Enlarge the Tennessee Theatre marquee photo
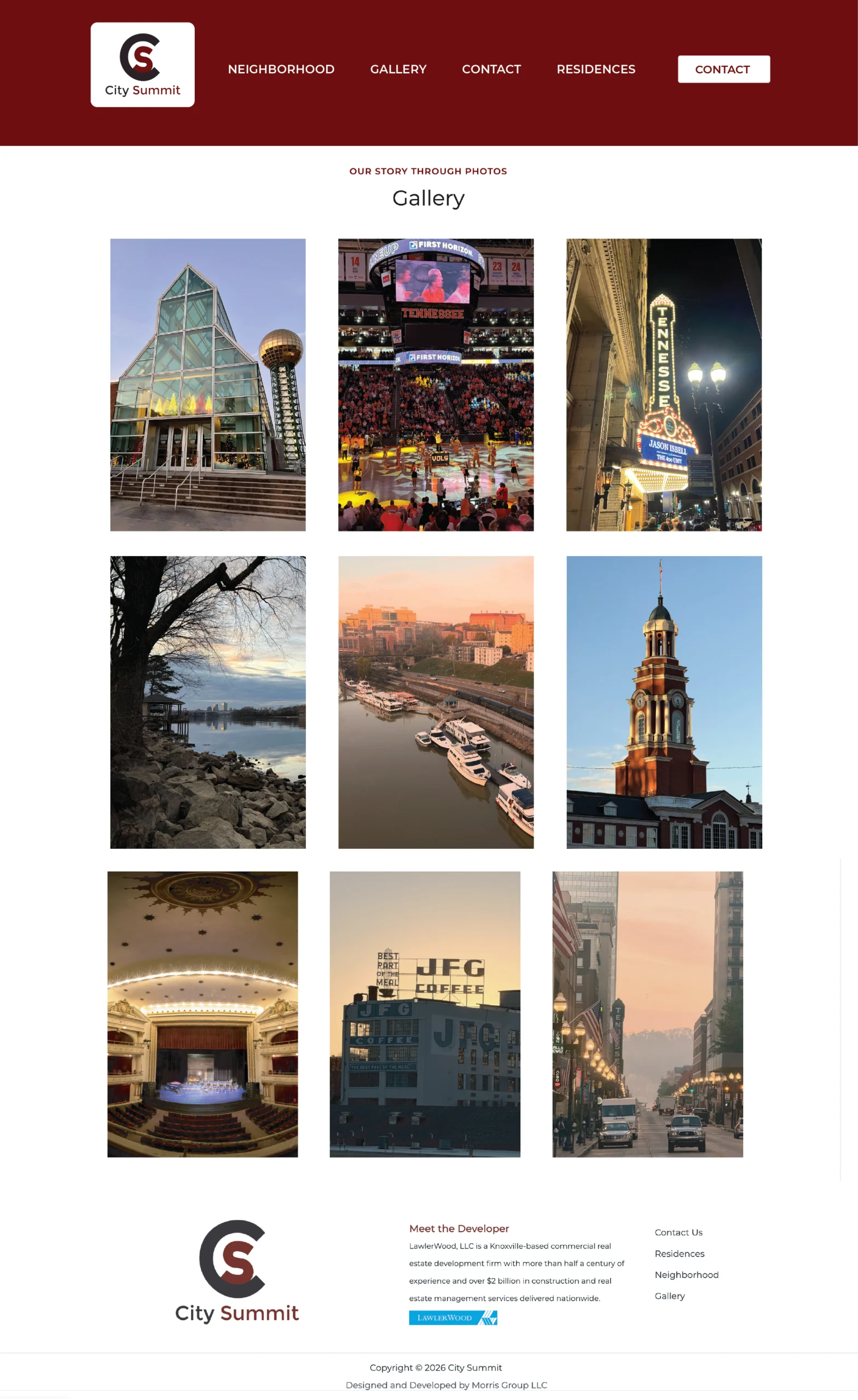858x1400 pixels. [664, 384]
